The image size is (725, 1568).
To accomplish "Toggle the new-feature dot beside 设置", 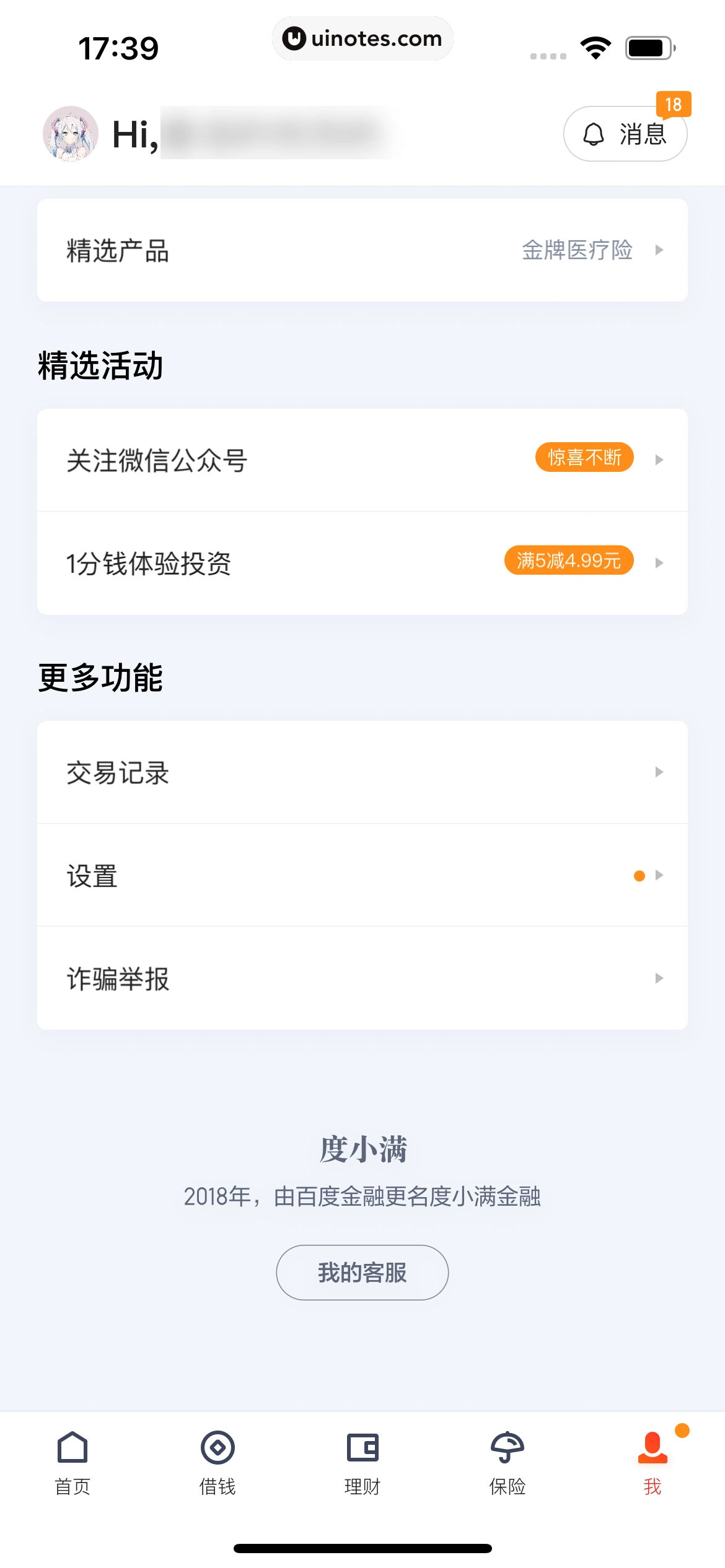I will point(638,875).
